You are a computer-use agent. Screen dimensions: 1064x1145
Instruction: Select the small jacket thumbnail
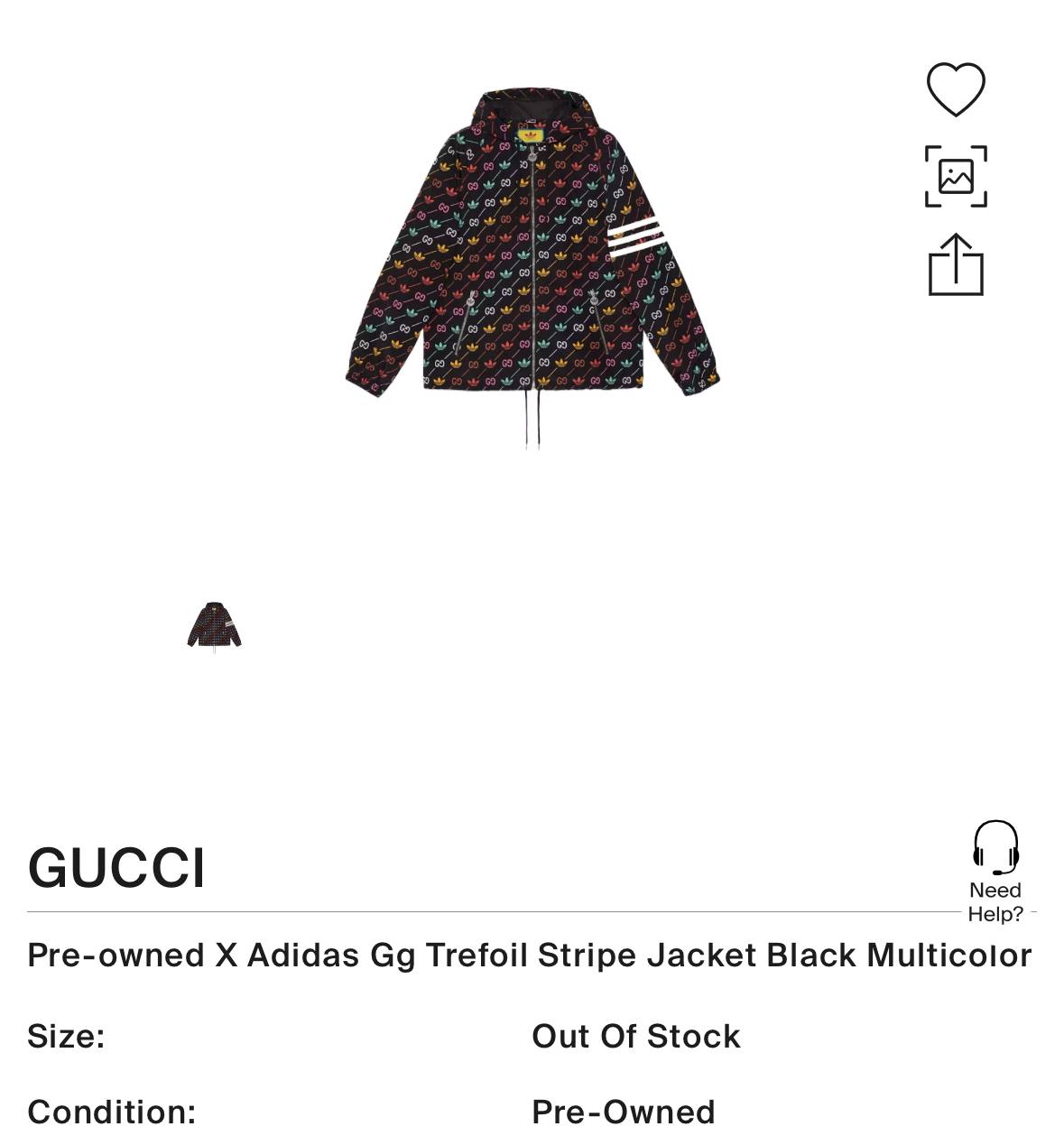point(215,625)
